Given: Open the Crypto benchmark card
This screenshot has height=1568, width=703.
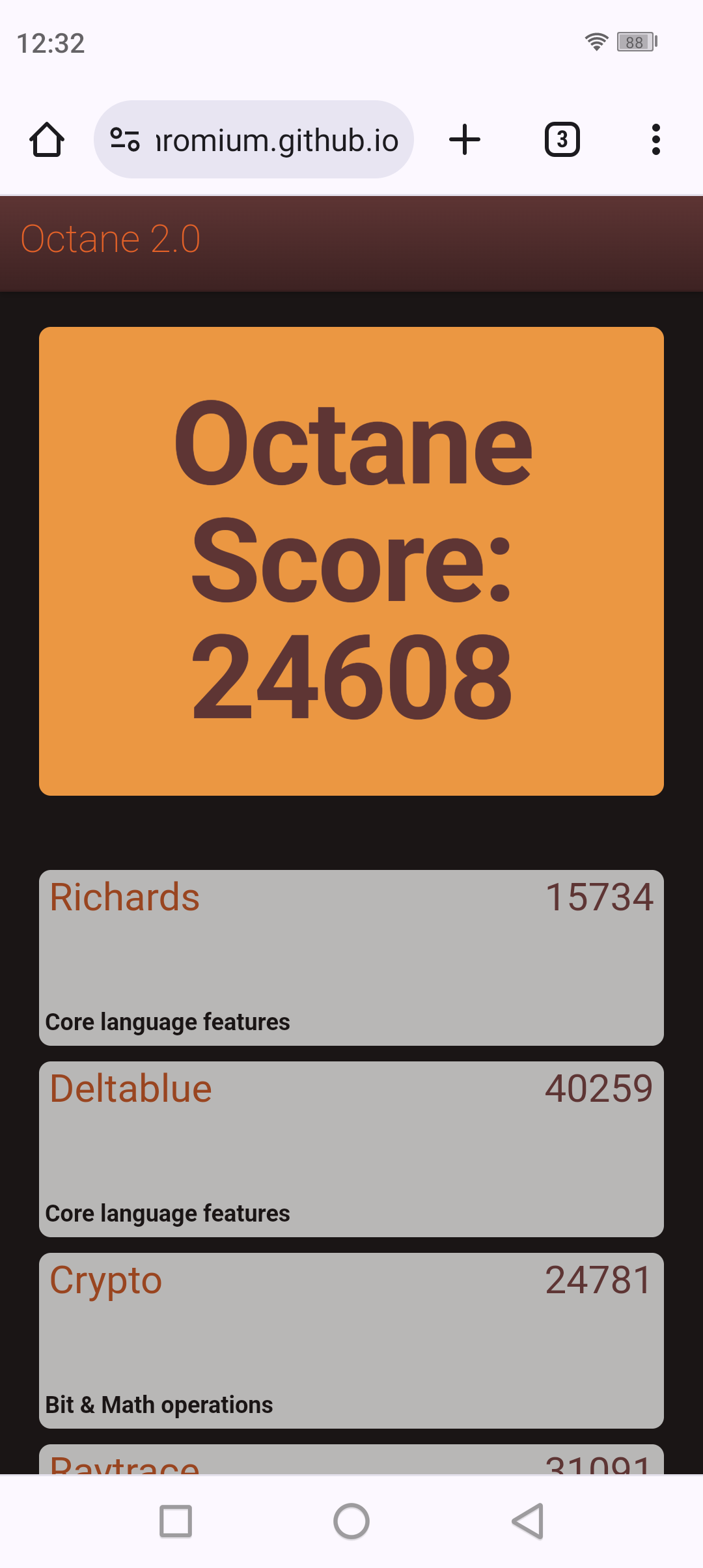Looking at the screenshot, I should pyautogui.click(x=351, y=1340).
